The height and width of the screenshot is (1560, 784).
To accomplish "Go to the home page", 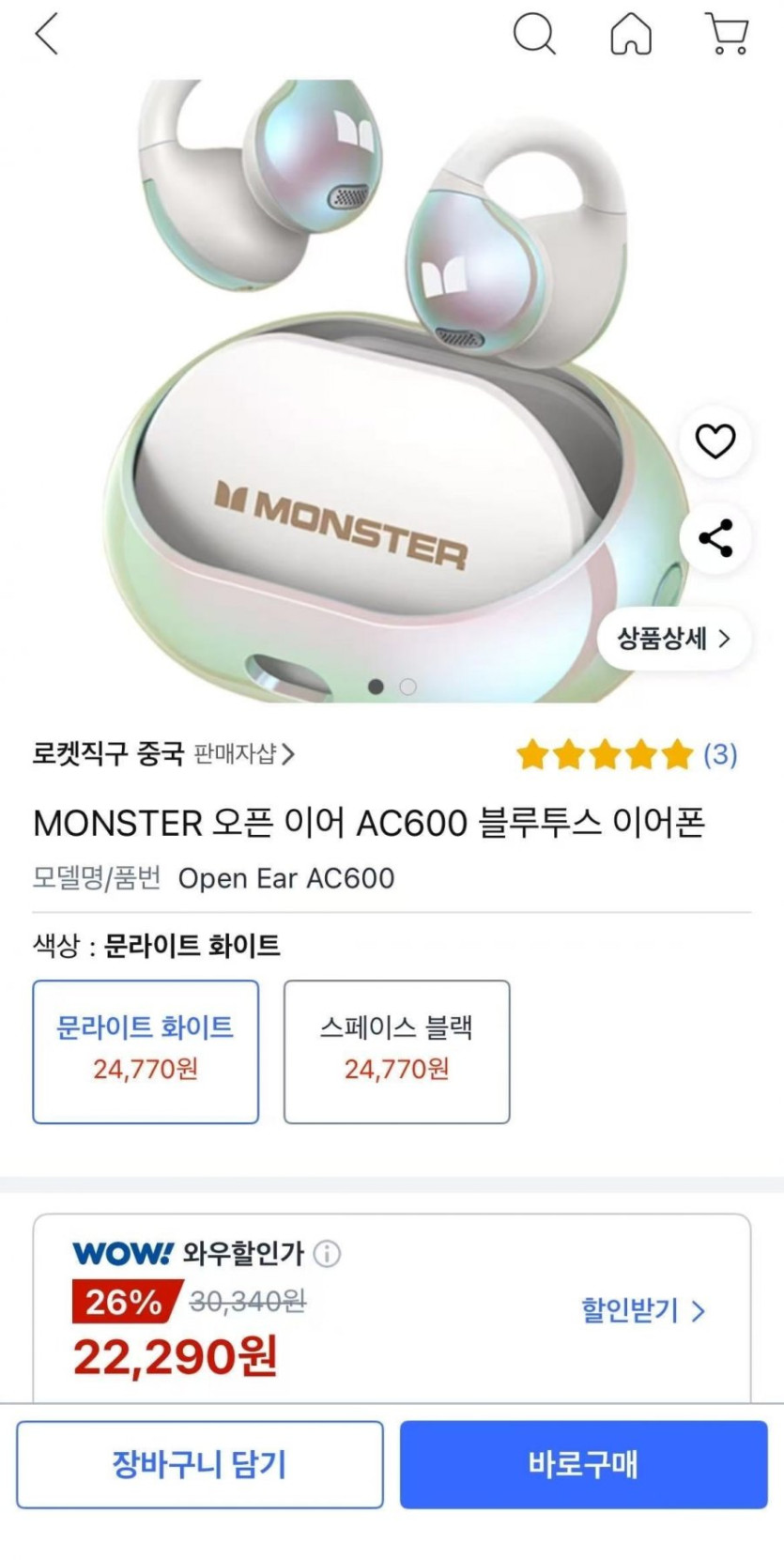I will click(631, 35).
